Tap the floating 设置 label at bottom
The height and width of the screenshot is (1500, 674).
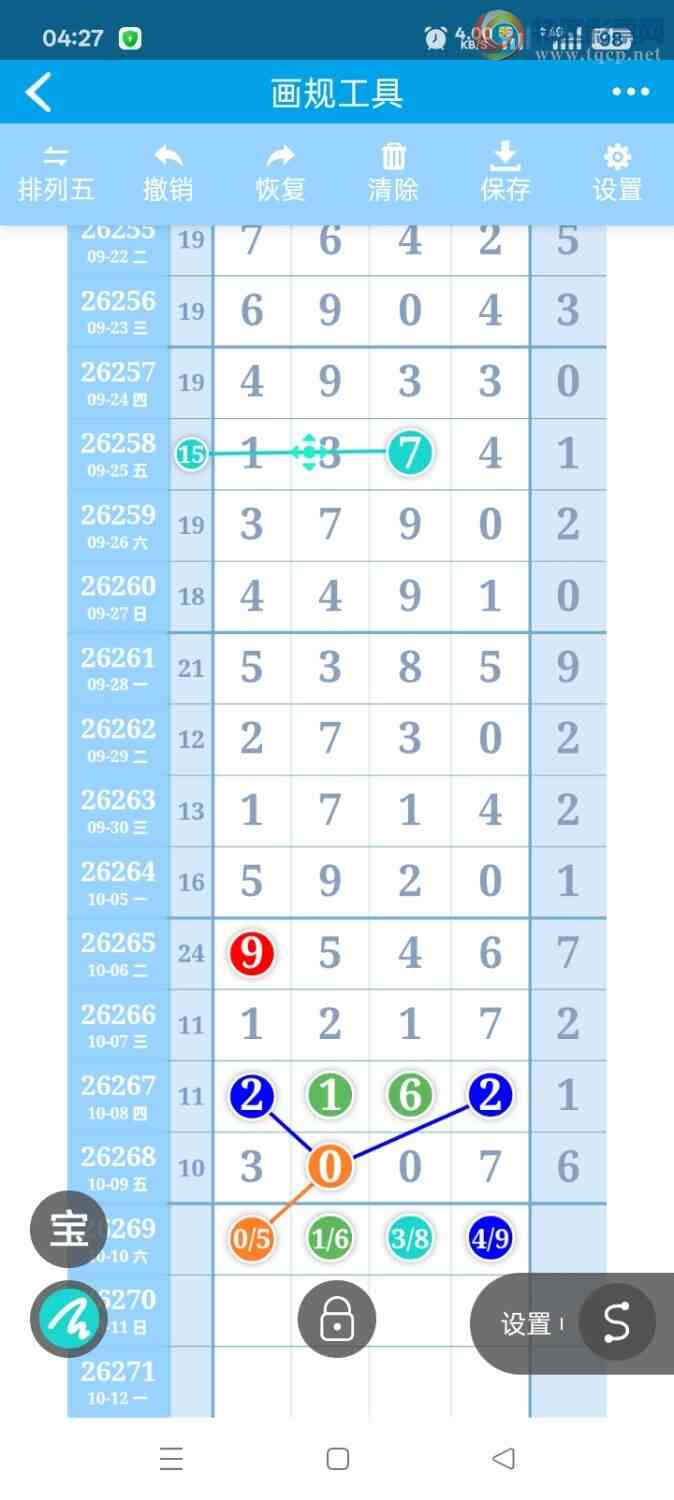click(x=526, y=1324)
